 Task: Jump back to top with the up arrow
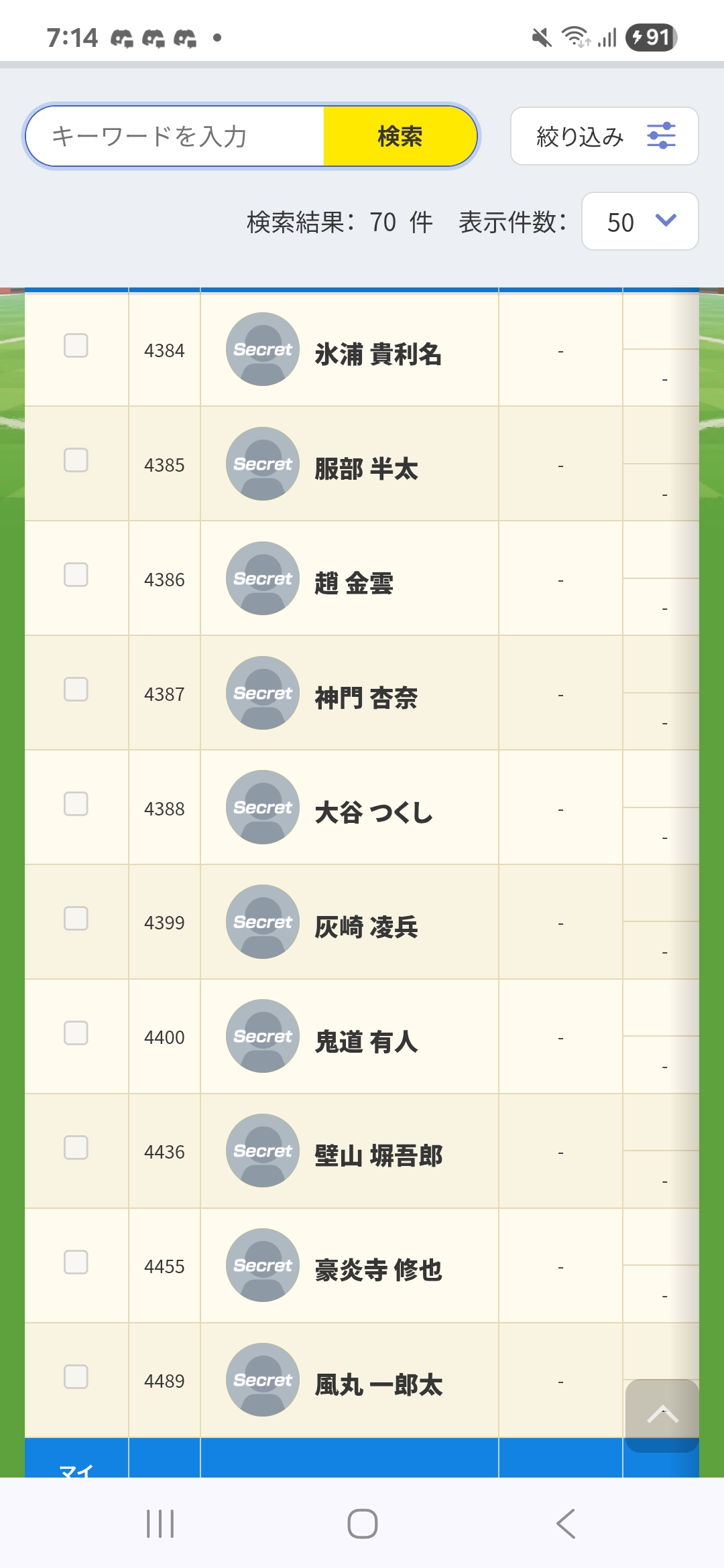(662, 1415)
